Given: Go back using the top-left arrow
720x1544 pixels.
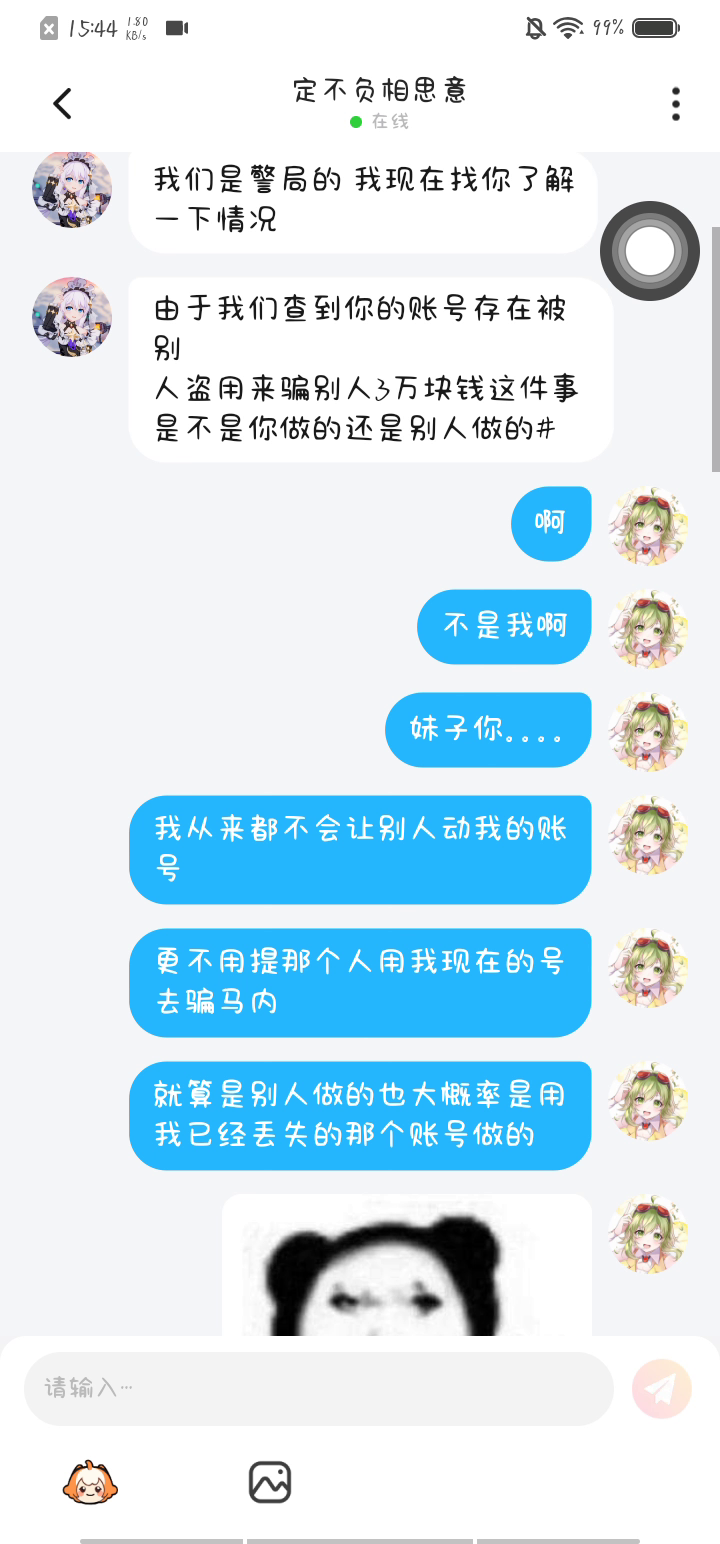Looking at the screenshot, I should coord(62,103).
